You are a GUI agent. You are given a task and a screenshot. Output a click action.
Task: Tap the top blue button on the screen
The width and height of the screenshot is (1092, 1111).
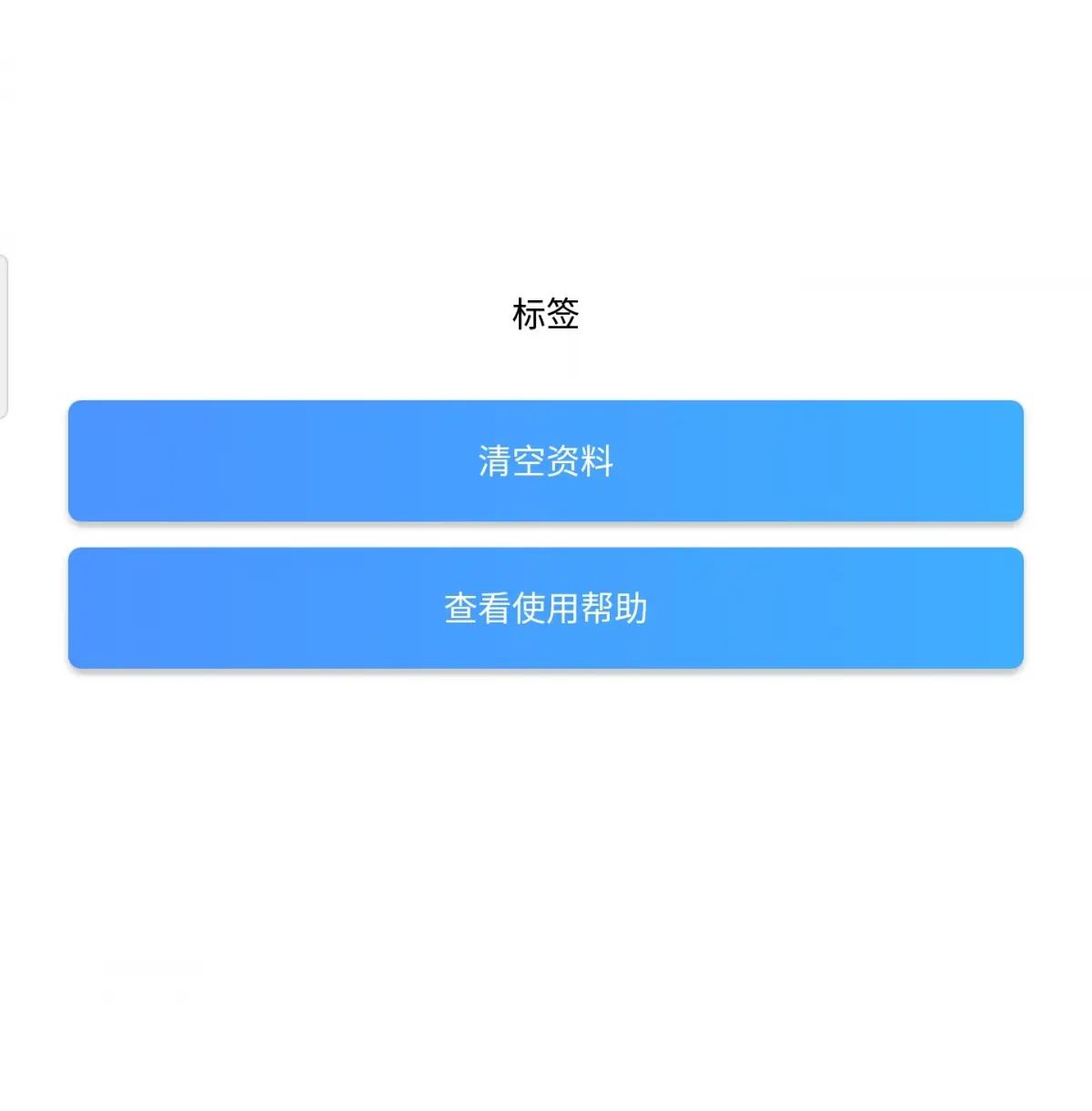pos(546,461)
